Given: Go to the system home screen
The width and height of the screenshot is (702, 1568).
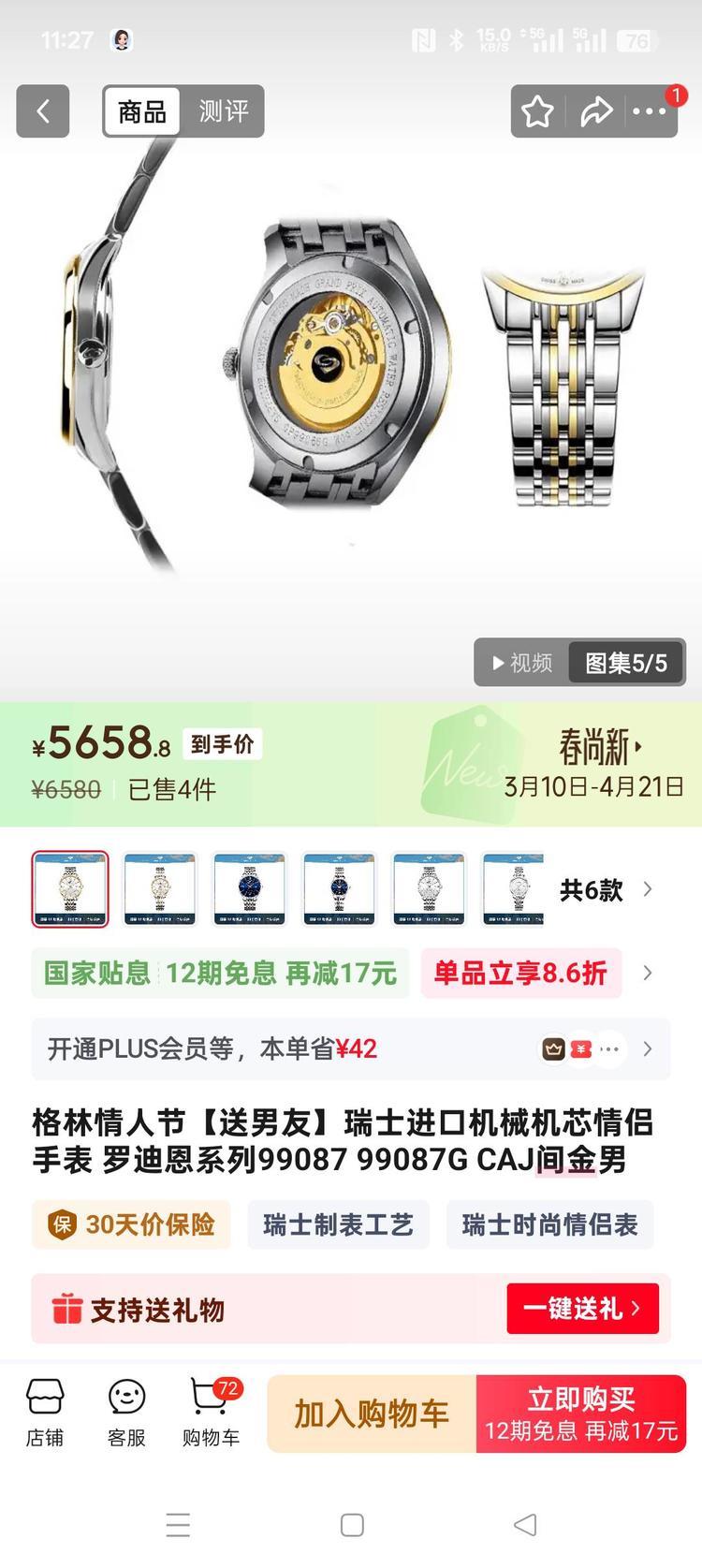Looking at the screenshot, I should pyautogui.click(x=352, y=1525).
